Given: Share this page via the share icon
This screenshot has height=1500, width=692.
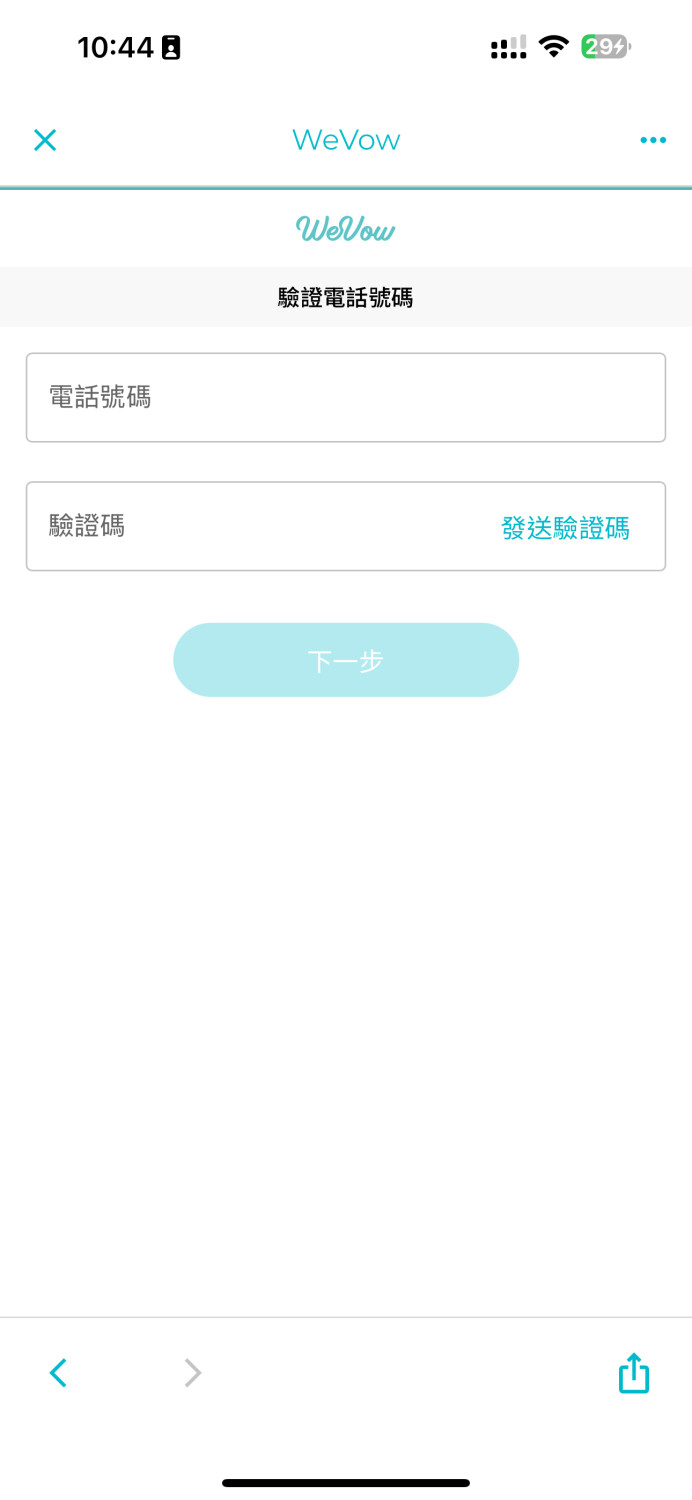Looking at the screenshot, I should [633, 1373].
